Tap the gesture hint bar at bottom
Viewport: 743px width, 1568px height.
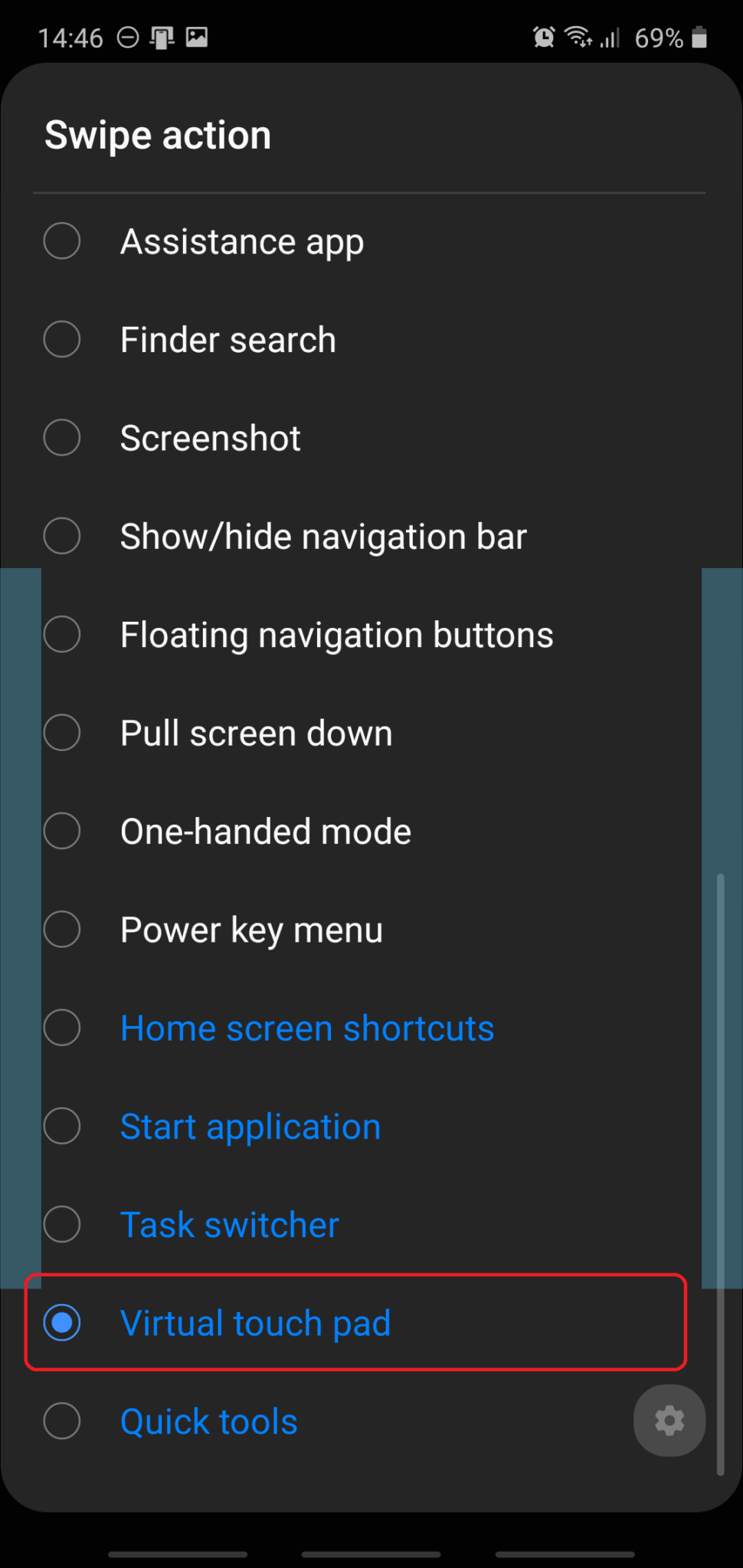point(371,1554)
